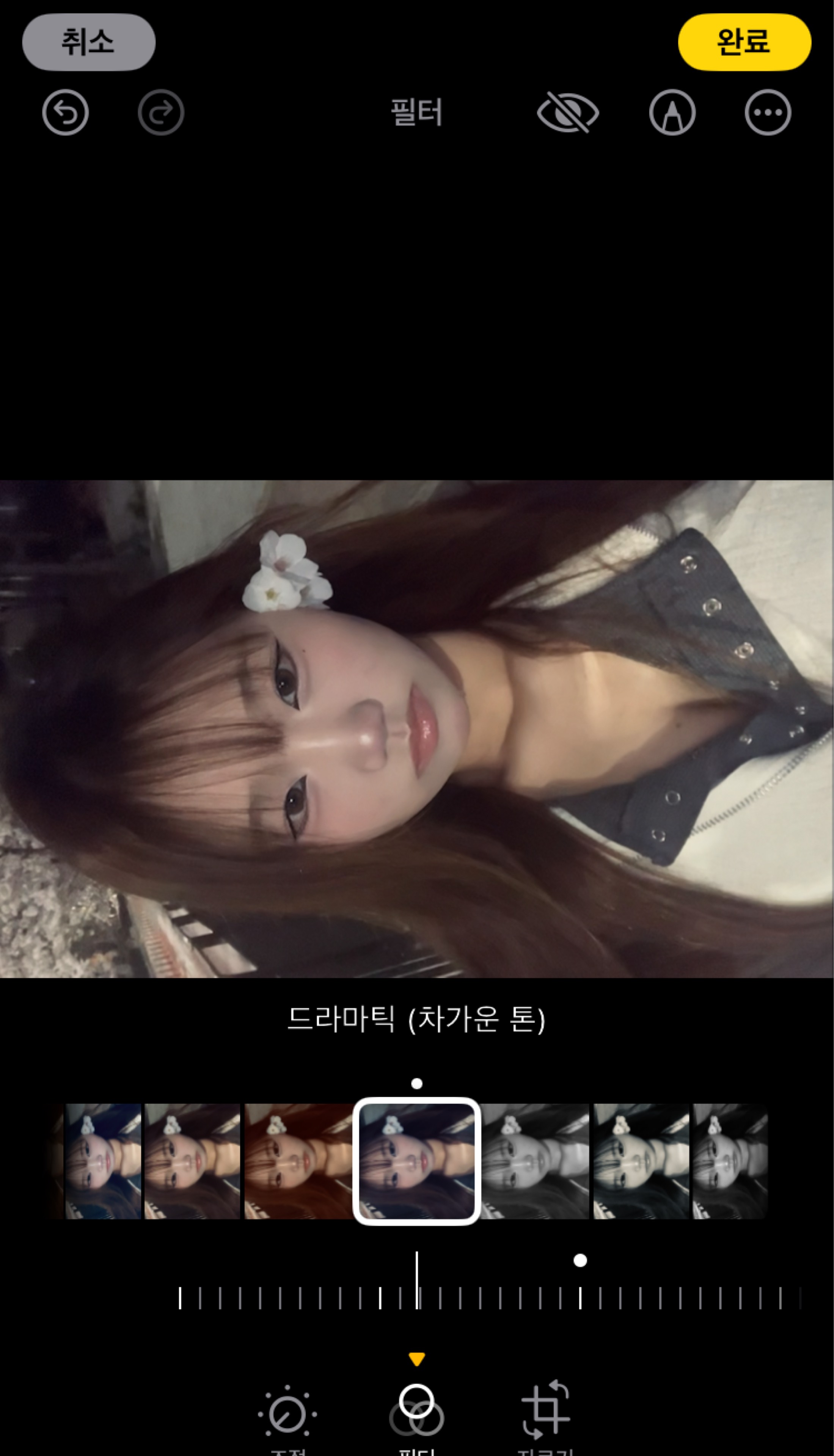Choose the rightmost monochrome filter thumbnail
The image size is (834, 1456).
tap(730, 1161)
